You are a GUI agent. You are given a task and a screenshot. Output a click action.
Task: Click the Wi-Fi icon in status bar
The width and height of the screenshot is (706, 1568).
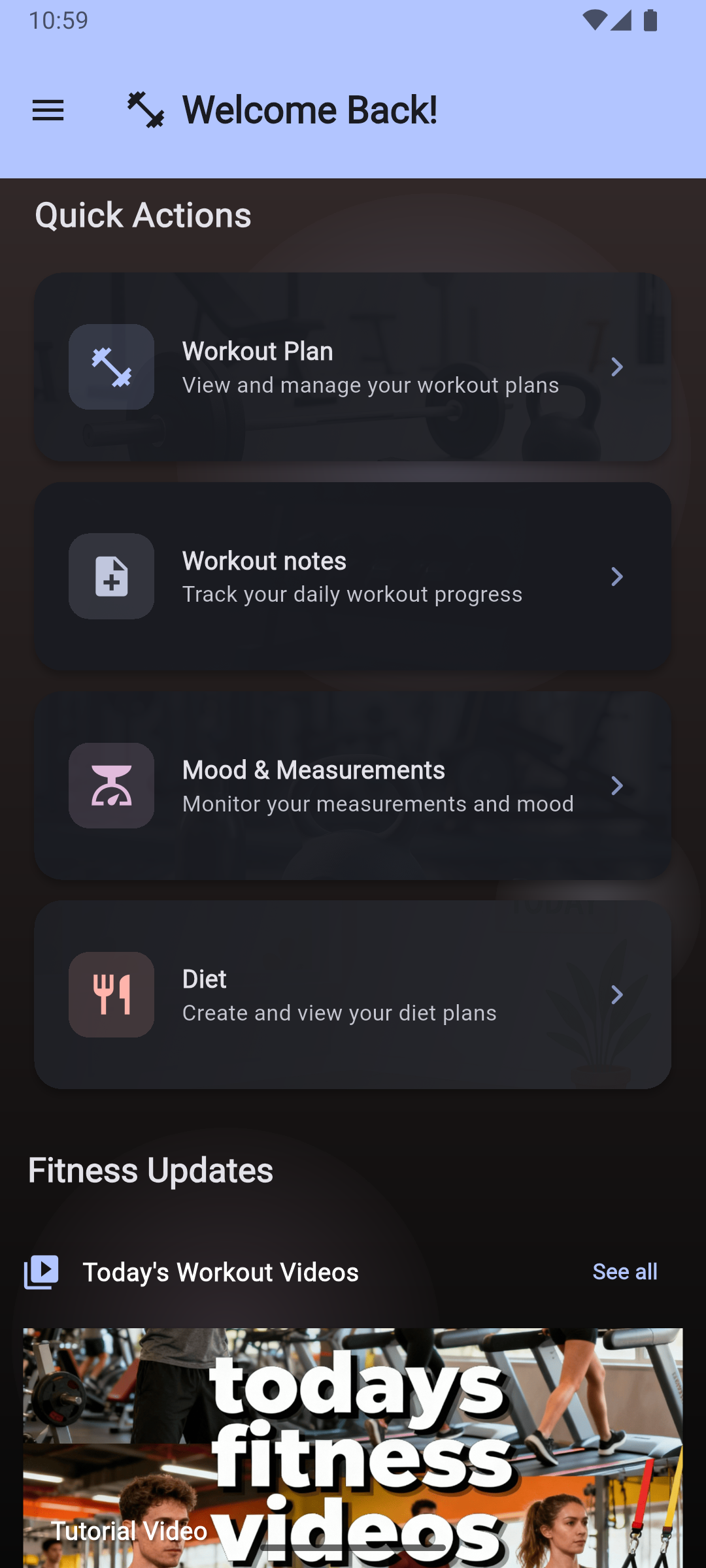pos(594,20)
